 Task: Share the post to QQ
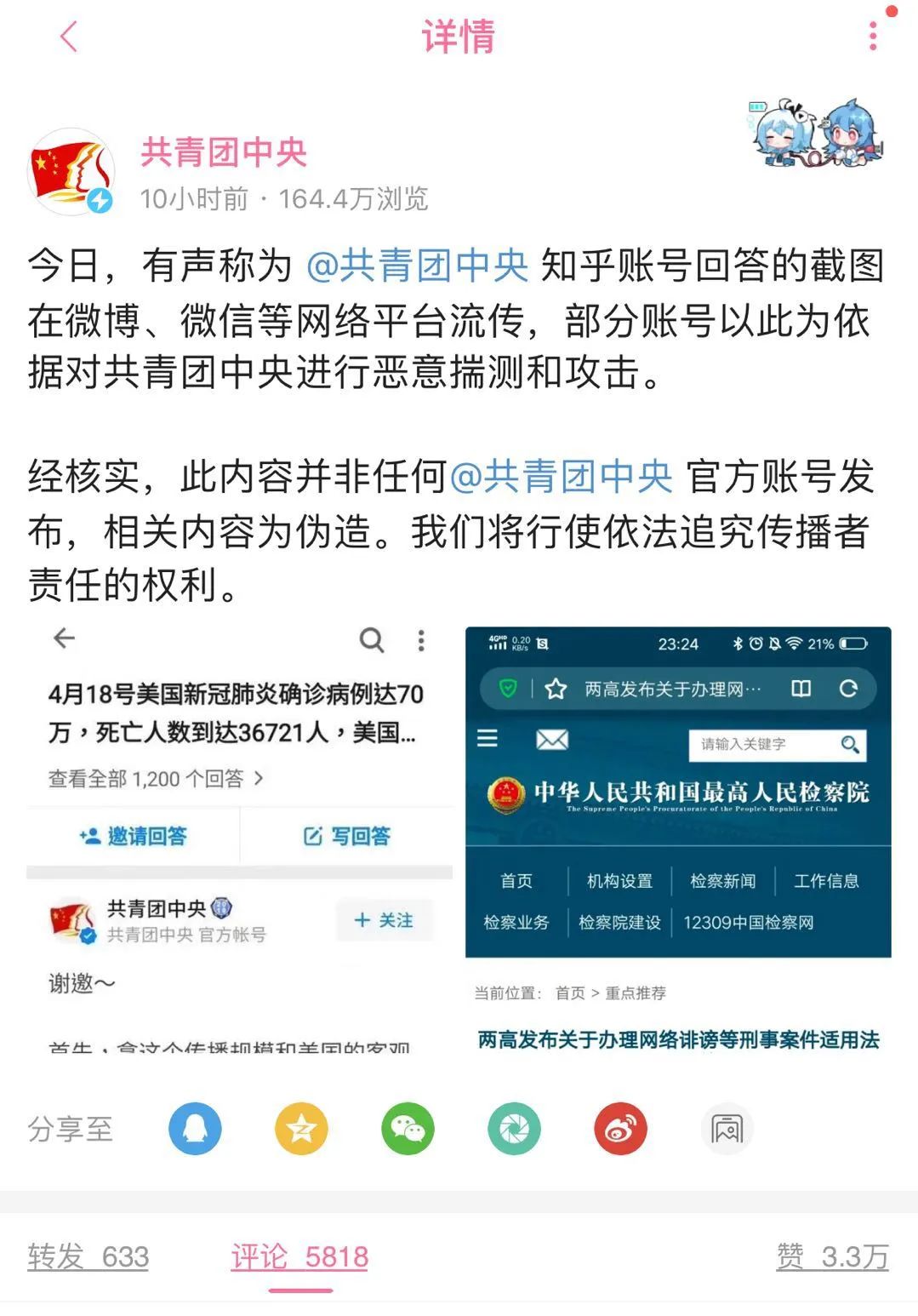coord(195,1129)
